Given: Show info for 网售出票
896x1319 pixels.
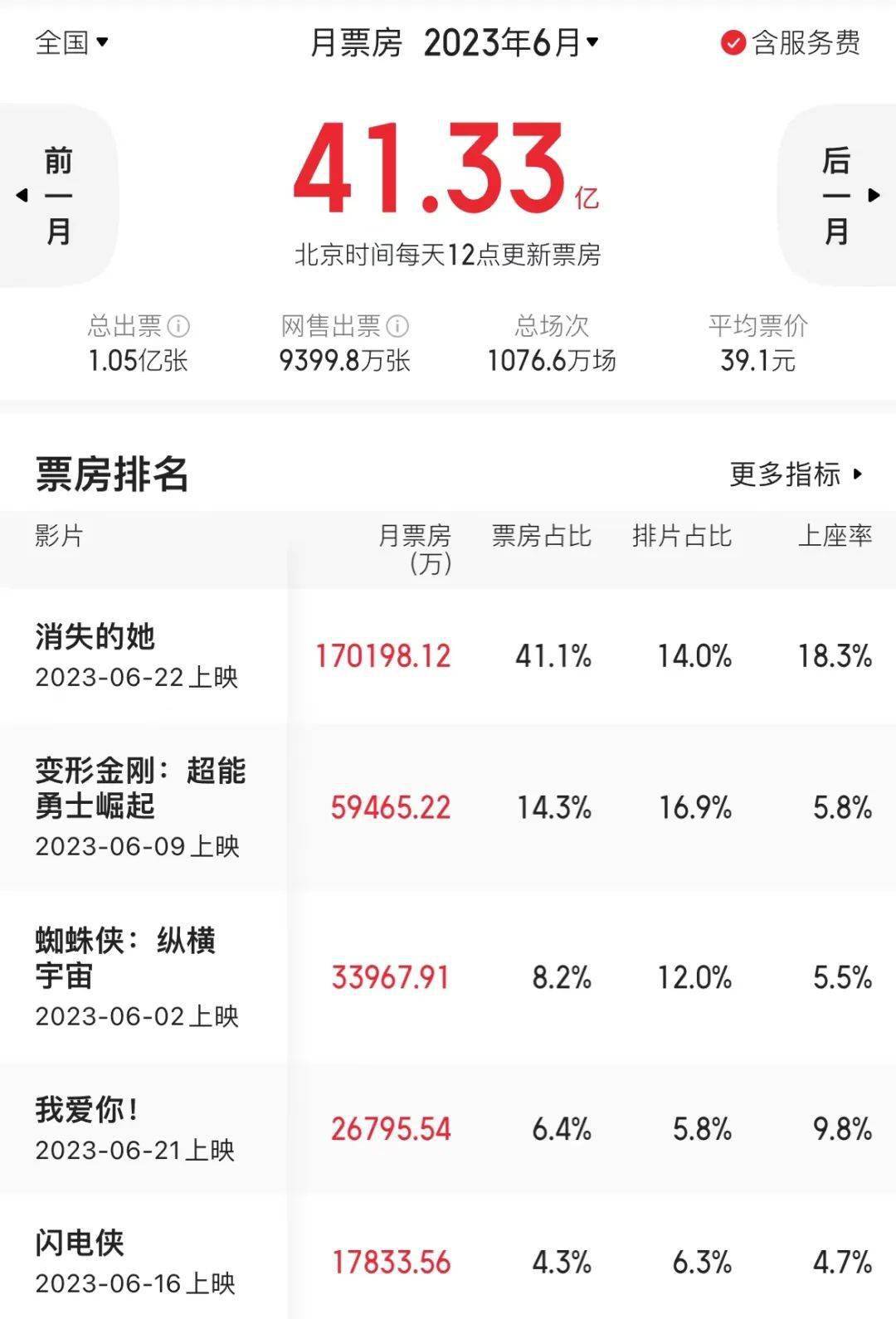Looking at the screenshot, I should [397, 326].
